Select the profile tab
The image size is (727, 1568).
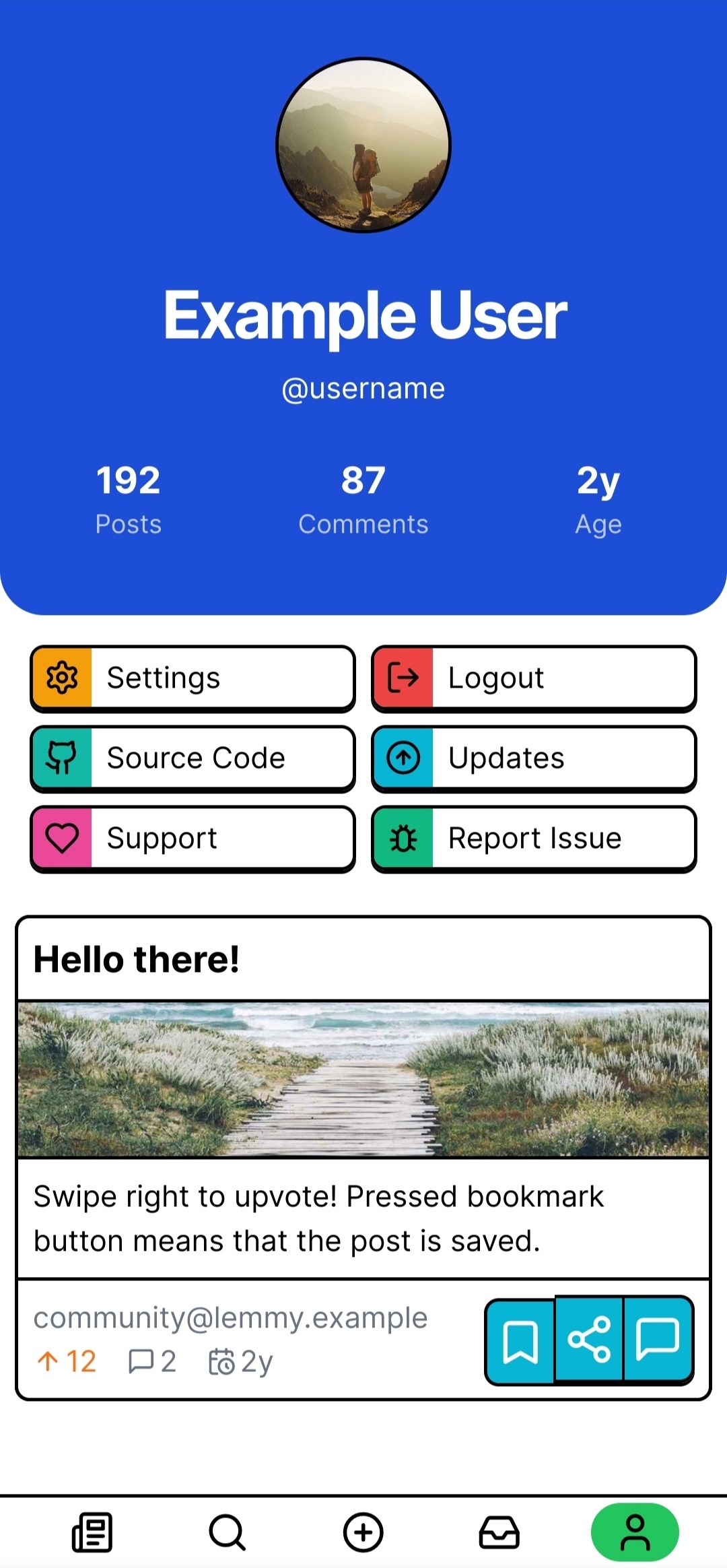point(635,1532)
